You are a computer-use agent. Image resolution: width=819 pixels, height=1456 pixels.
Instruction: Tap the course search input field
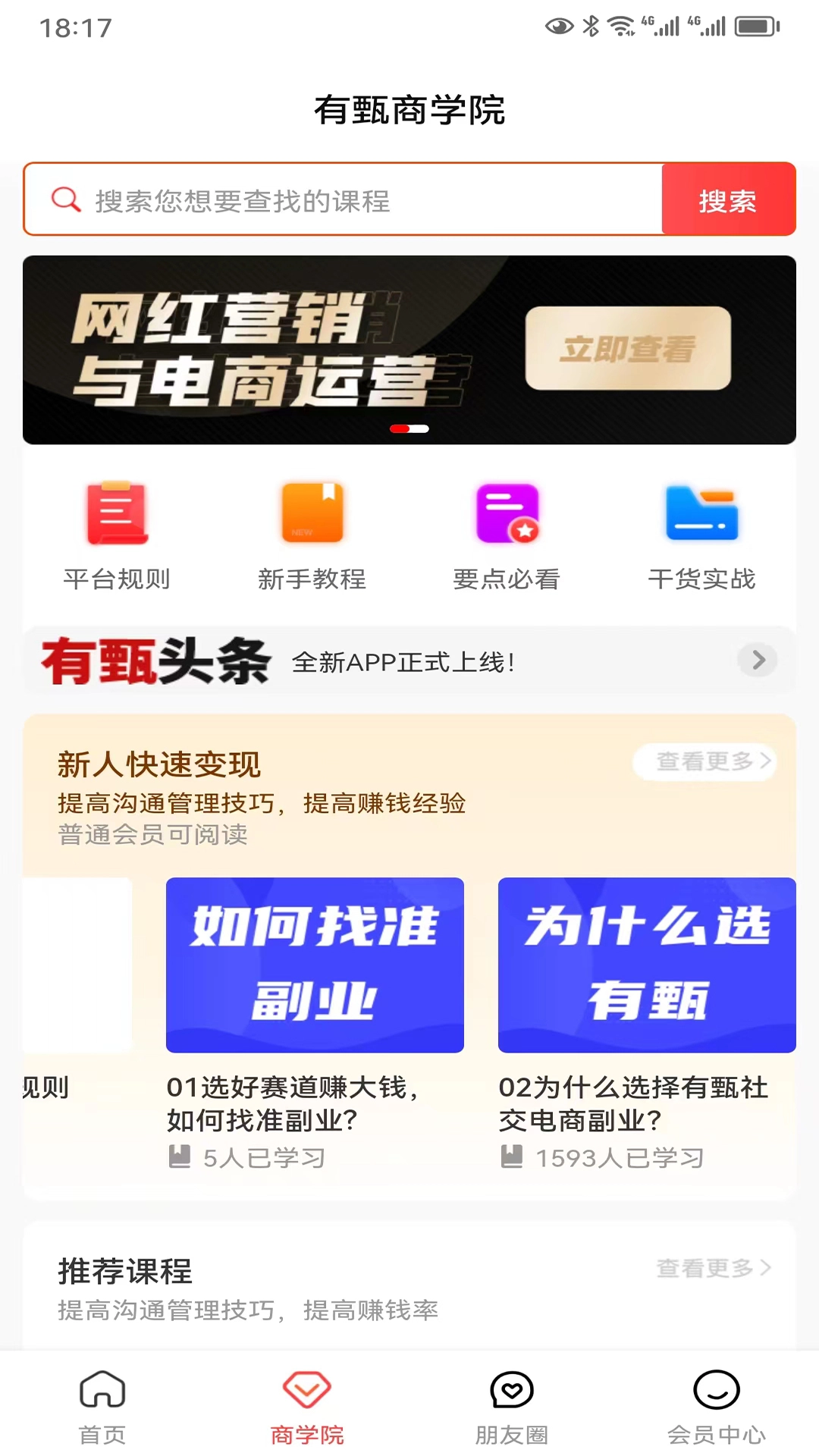pos(341,201)
